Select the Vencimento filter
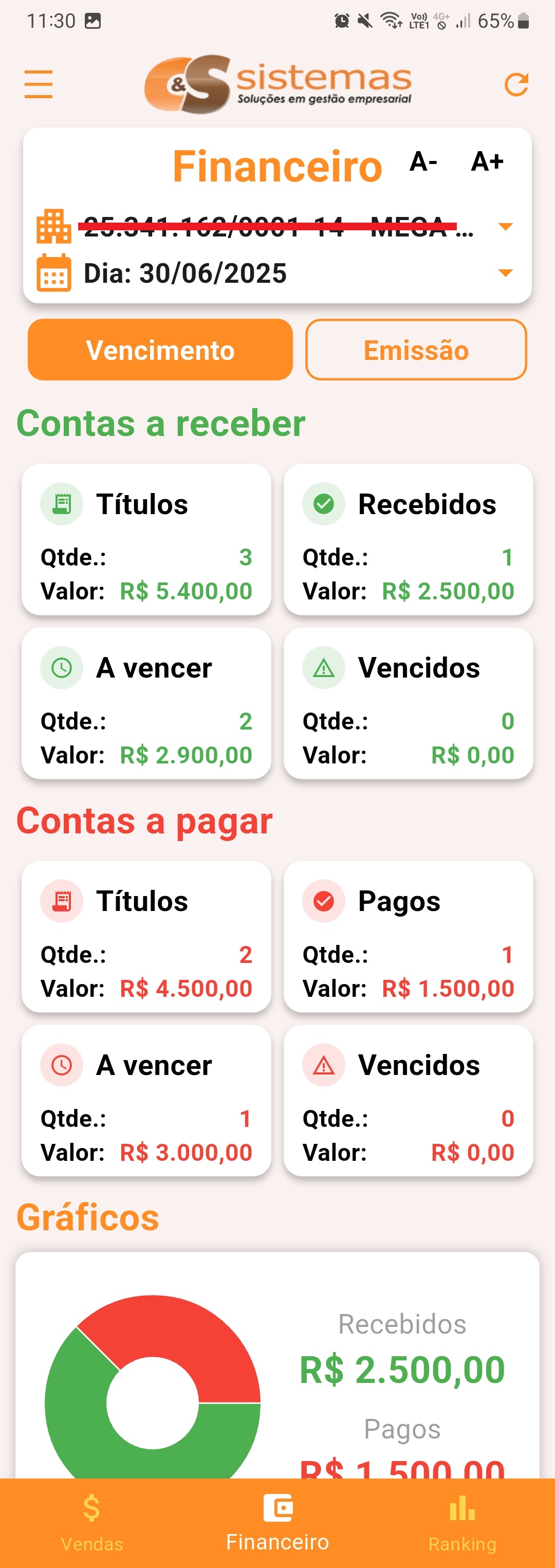The width and height of the screenshot is (555, 1568). [x=160, y=350]
